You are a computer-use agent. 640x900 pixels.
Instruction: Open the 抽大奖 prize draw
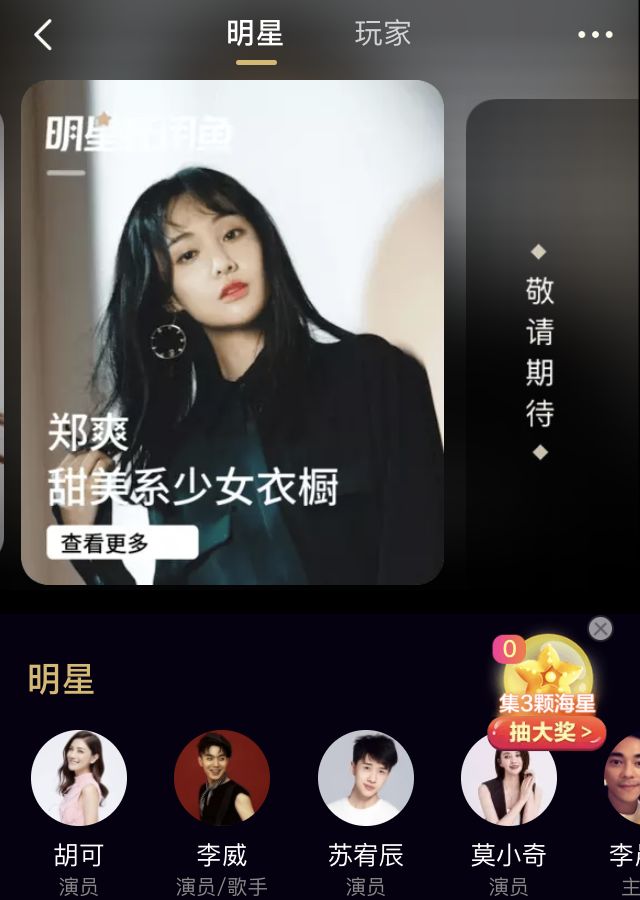[547, 732]
